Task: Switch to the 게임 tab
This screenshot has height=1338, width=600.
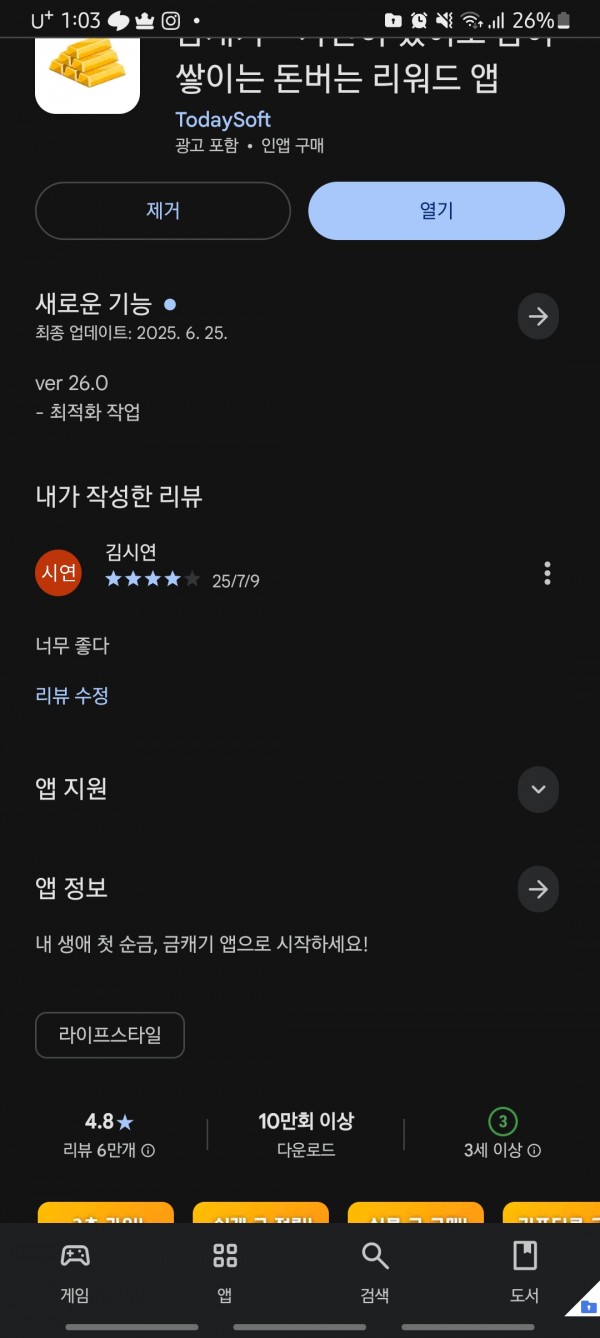Action: (75, 1272)
